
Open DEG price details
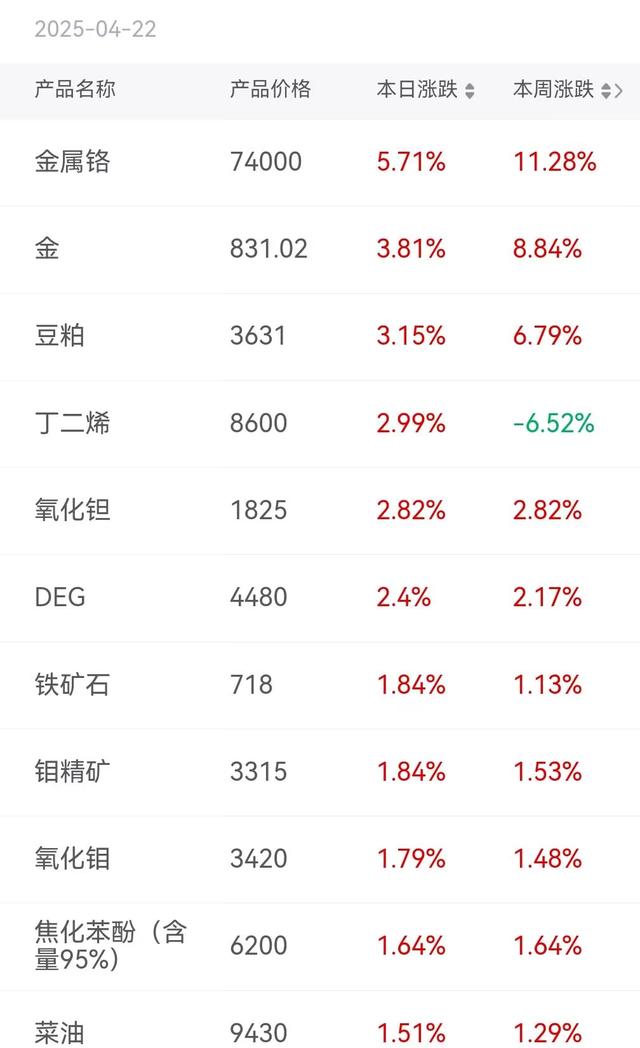[320, 598]
